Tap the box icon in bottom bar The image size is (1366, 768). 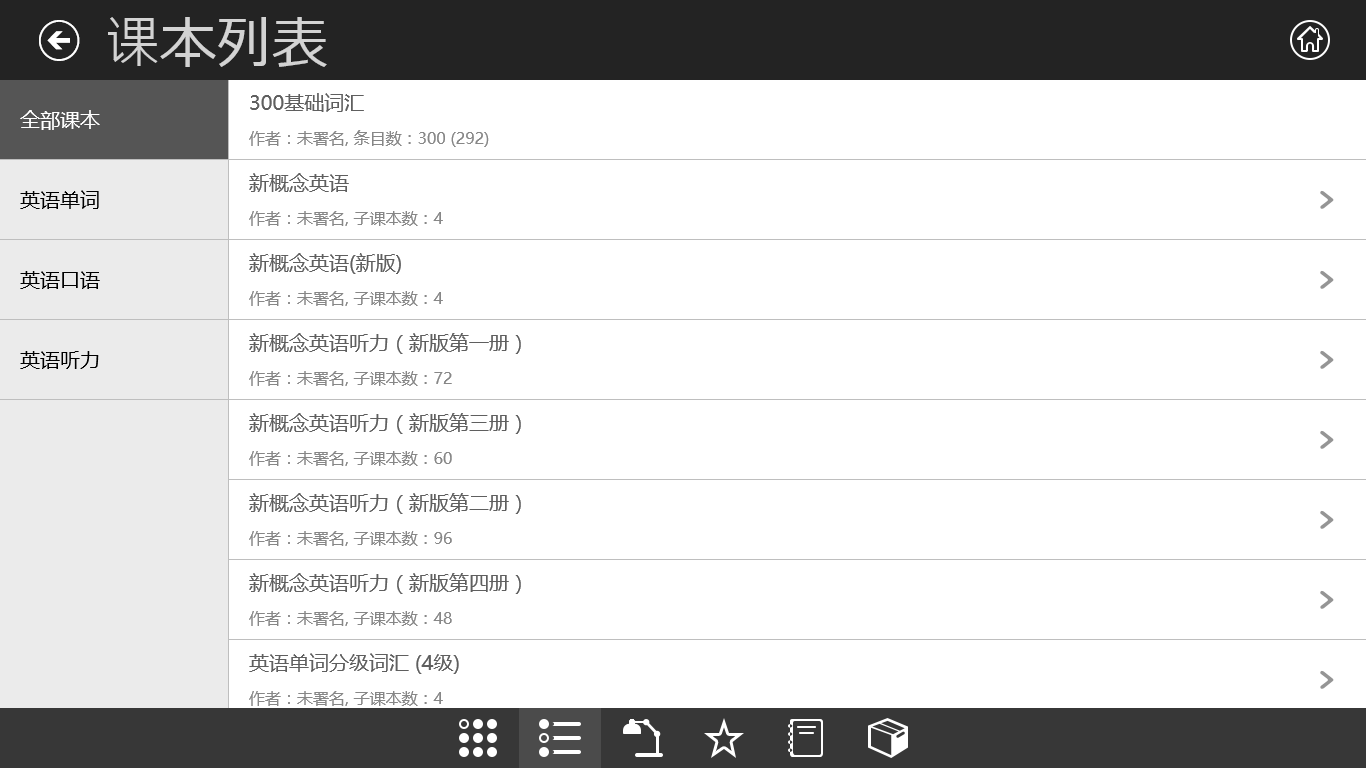click(x=887, y=738)
